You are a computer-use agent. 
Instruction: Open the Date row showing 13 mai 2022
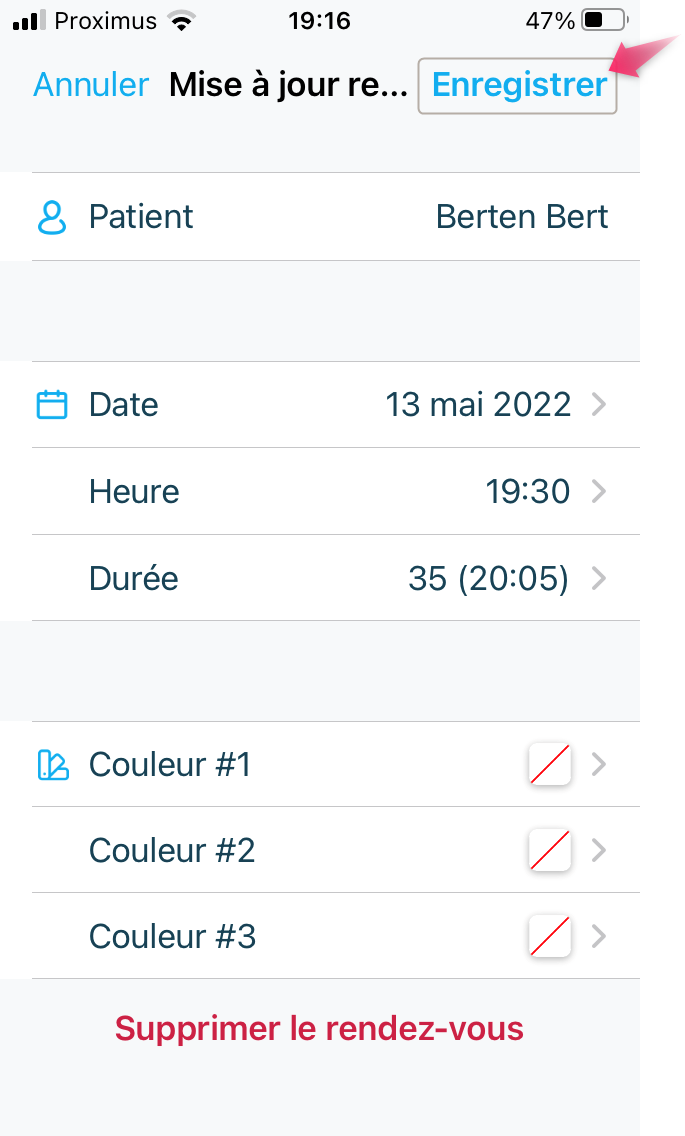click(320, 404)
